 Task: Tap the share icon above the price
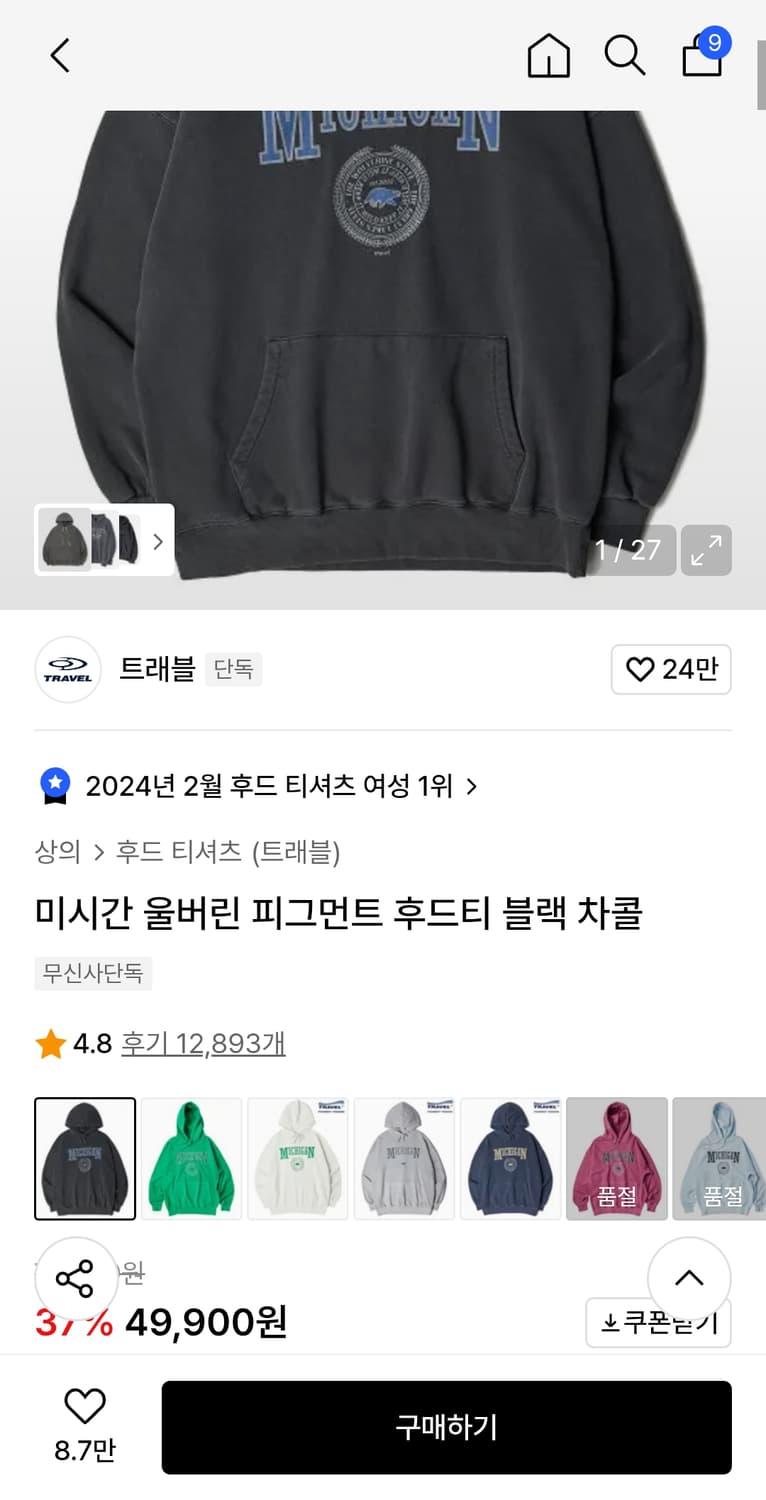coord(77,1277)
